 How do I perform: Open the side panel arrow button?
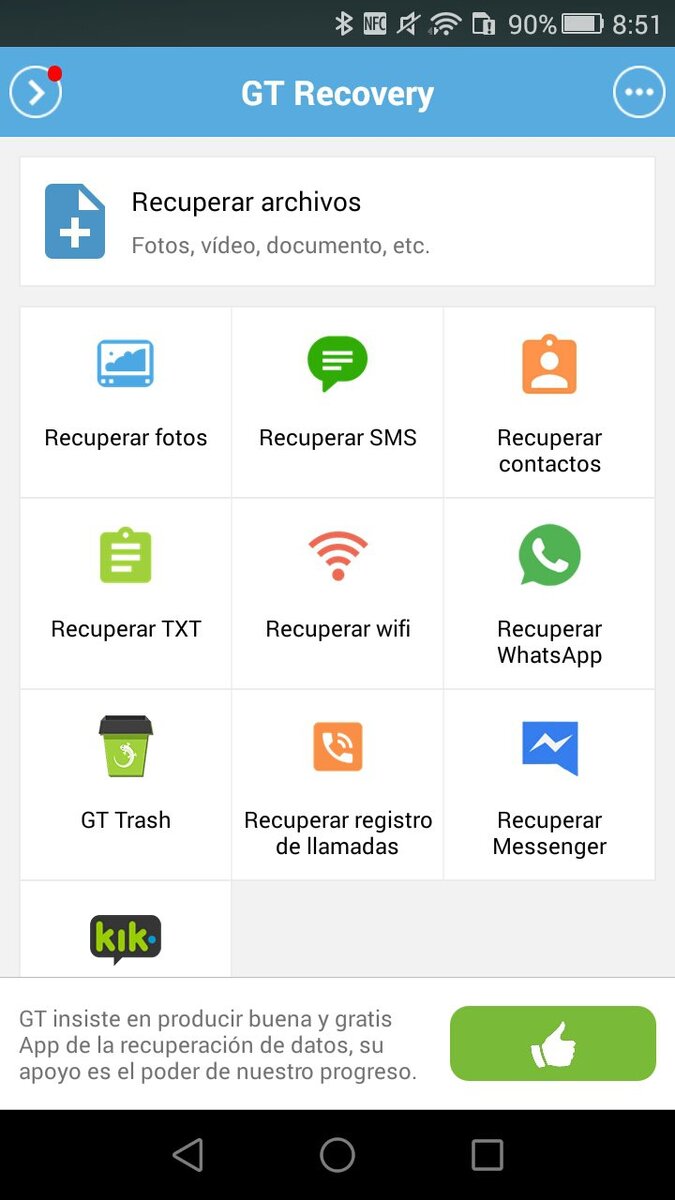point(36,93)
